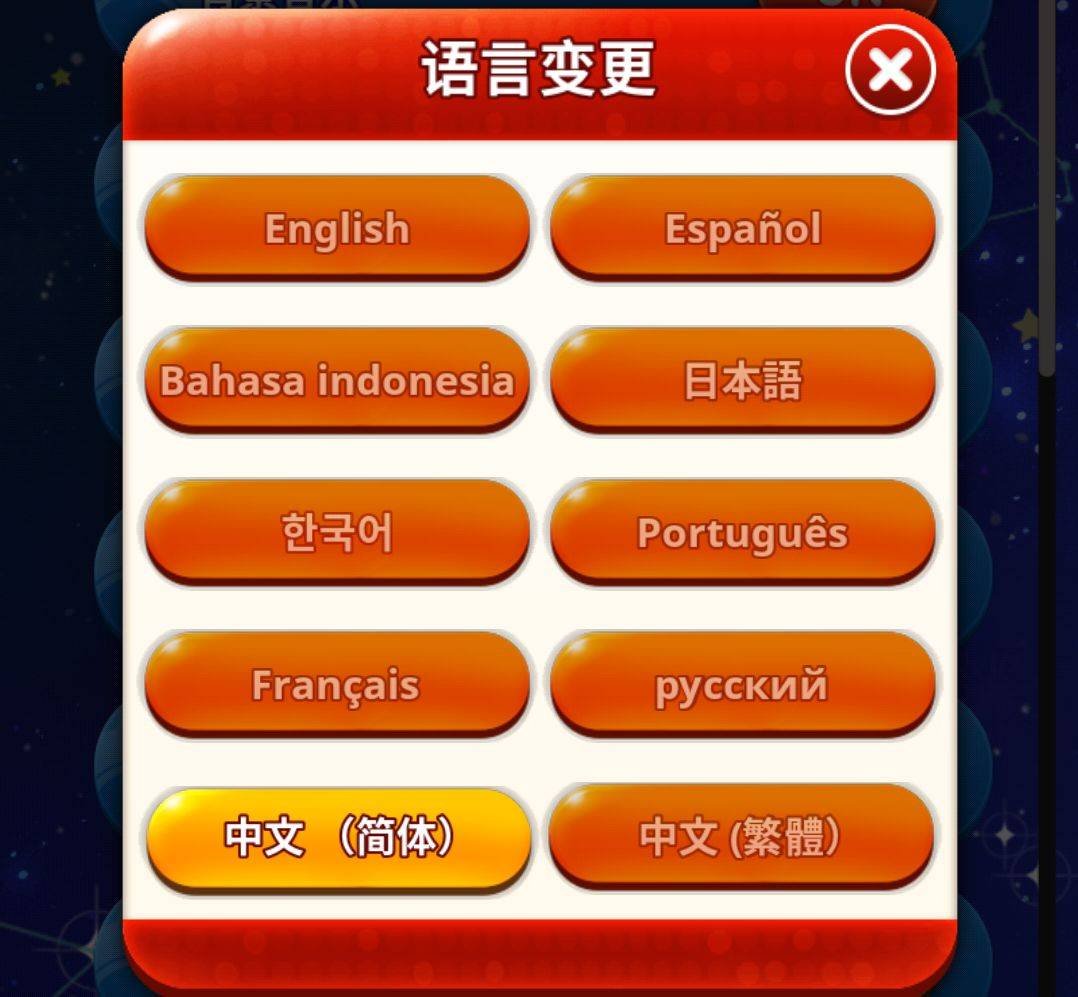This screenshot has width=1078, height=997.
Task: Close the 语言变更 dialog
Action: [x=890, y=70]
